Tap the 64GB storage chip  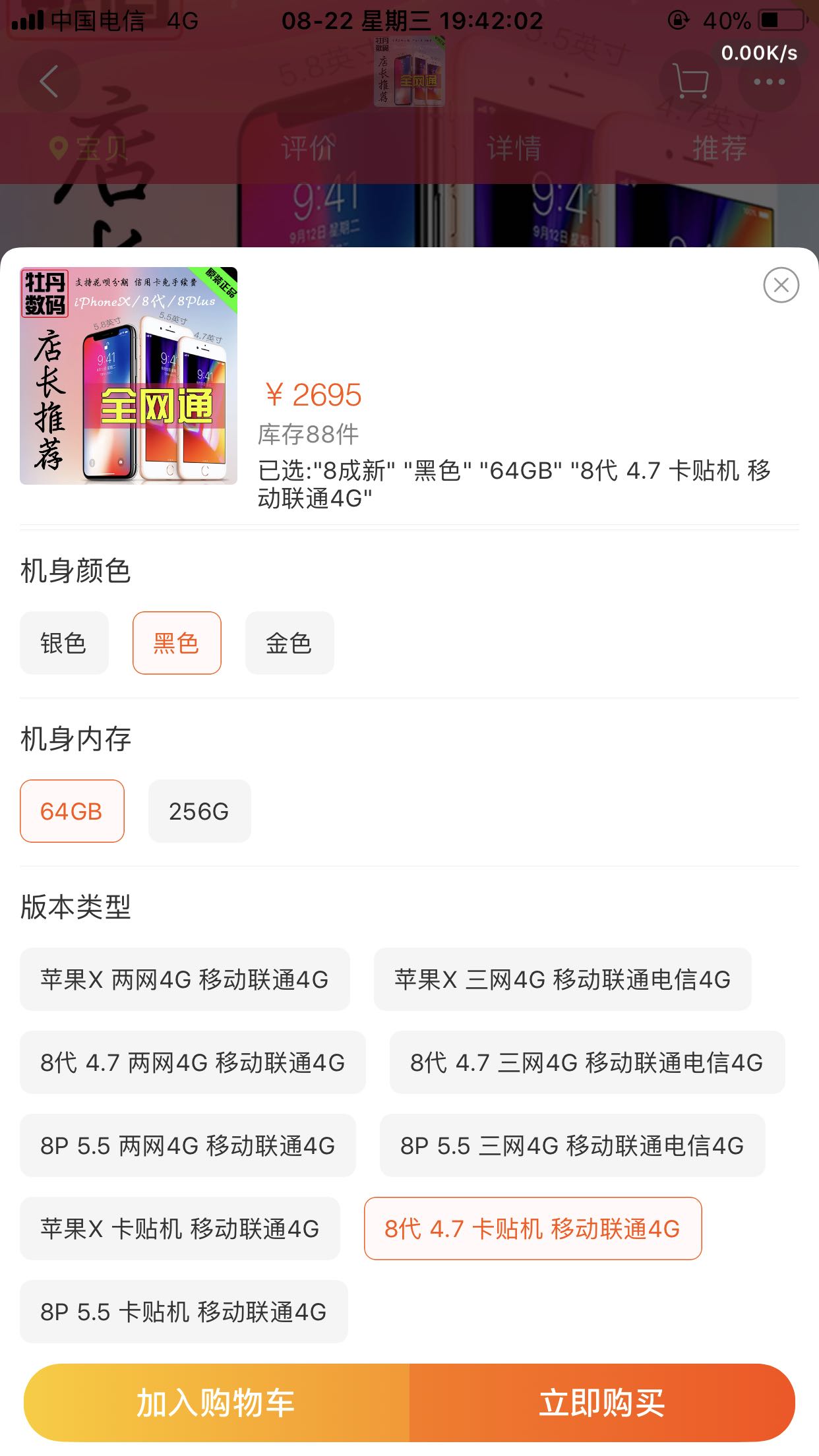[x=72, y=811]
